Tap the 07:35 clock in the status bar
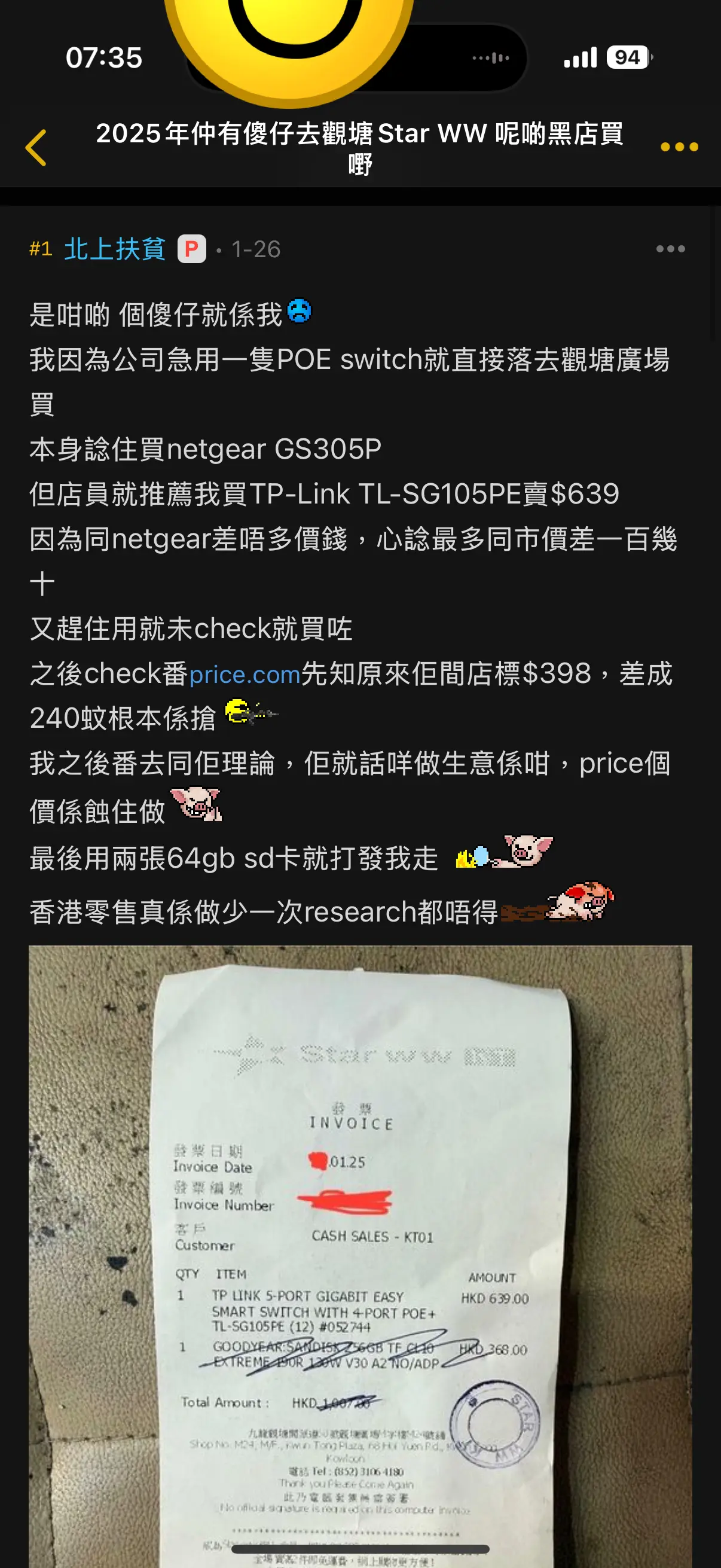This screenshot has width=721, height=1568. 103,58
